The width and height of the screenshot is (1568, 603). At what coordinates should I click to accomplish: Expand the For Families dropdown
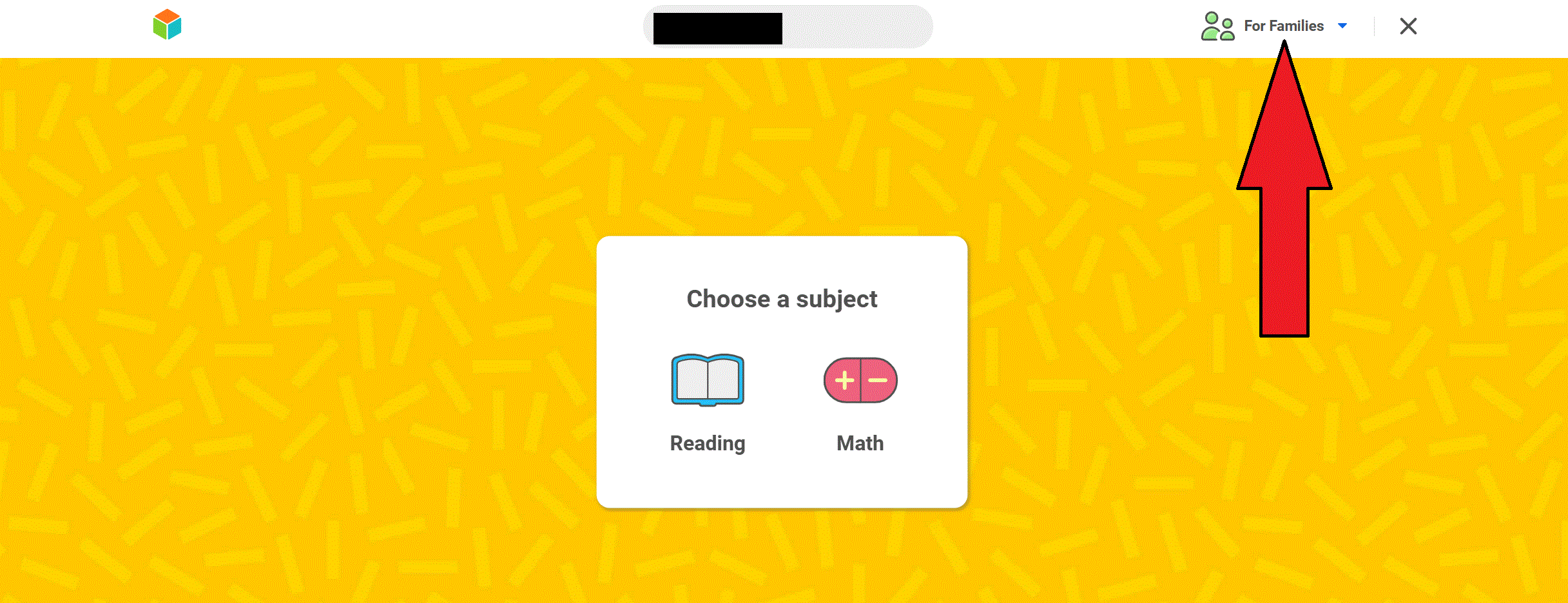pyautogui.click(x=1284, y=26)
